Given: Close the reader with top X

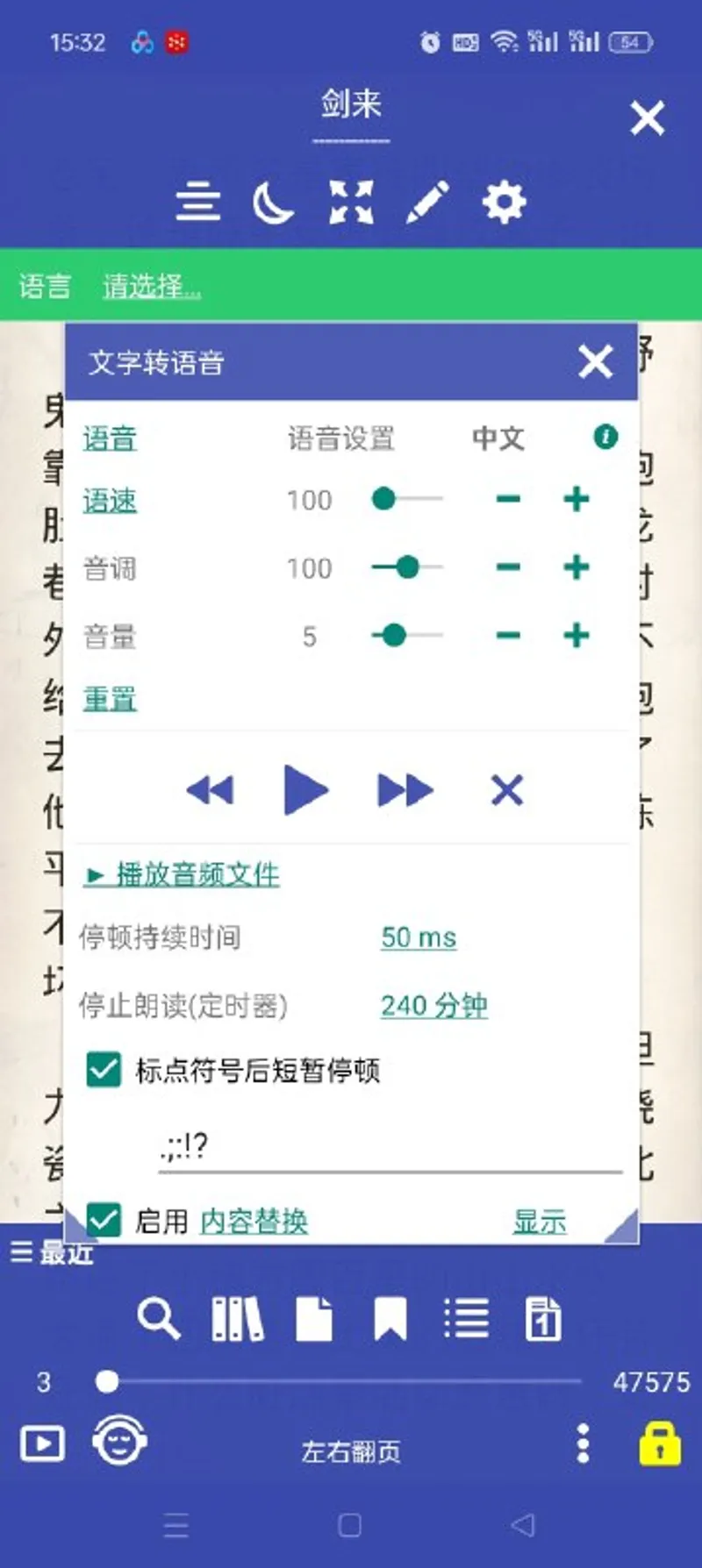Looking at the screenshot, I should (x=647, y=118).
